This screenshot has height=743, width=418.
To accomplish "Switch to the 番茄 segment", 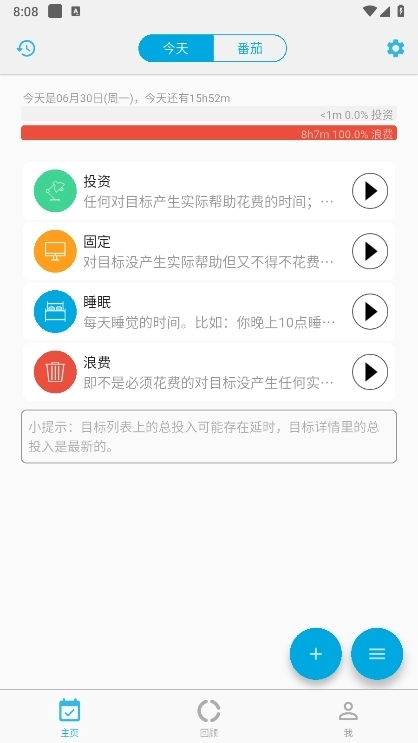I will click(250, 48).
